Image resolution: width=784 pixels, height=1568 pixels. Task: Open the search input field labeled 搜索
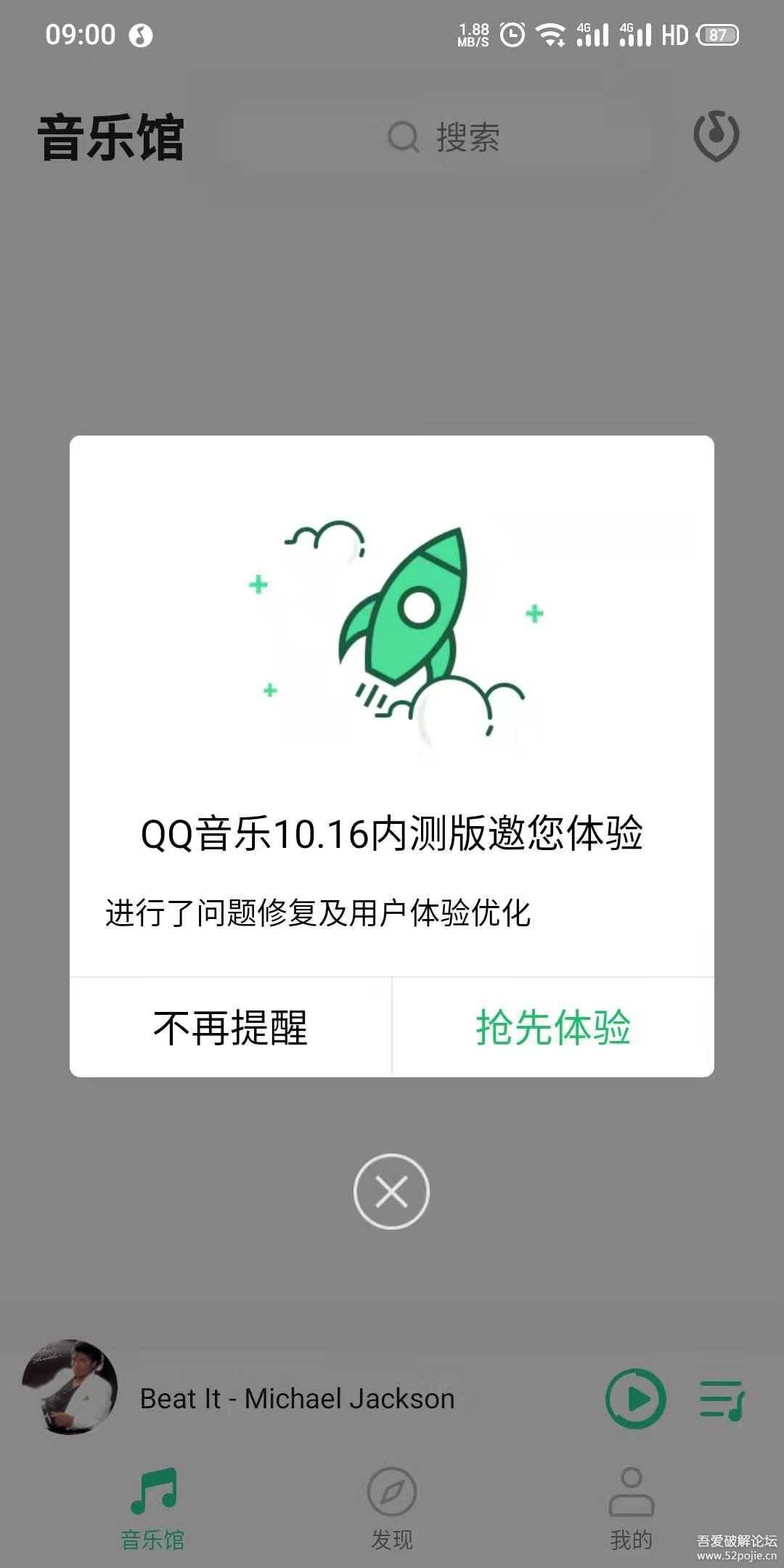468,139
